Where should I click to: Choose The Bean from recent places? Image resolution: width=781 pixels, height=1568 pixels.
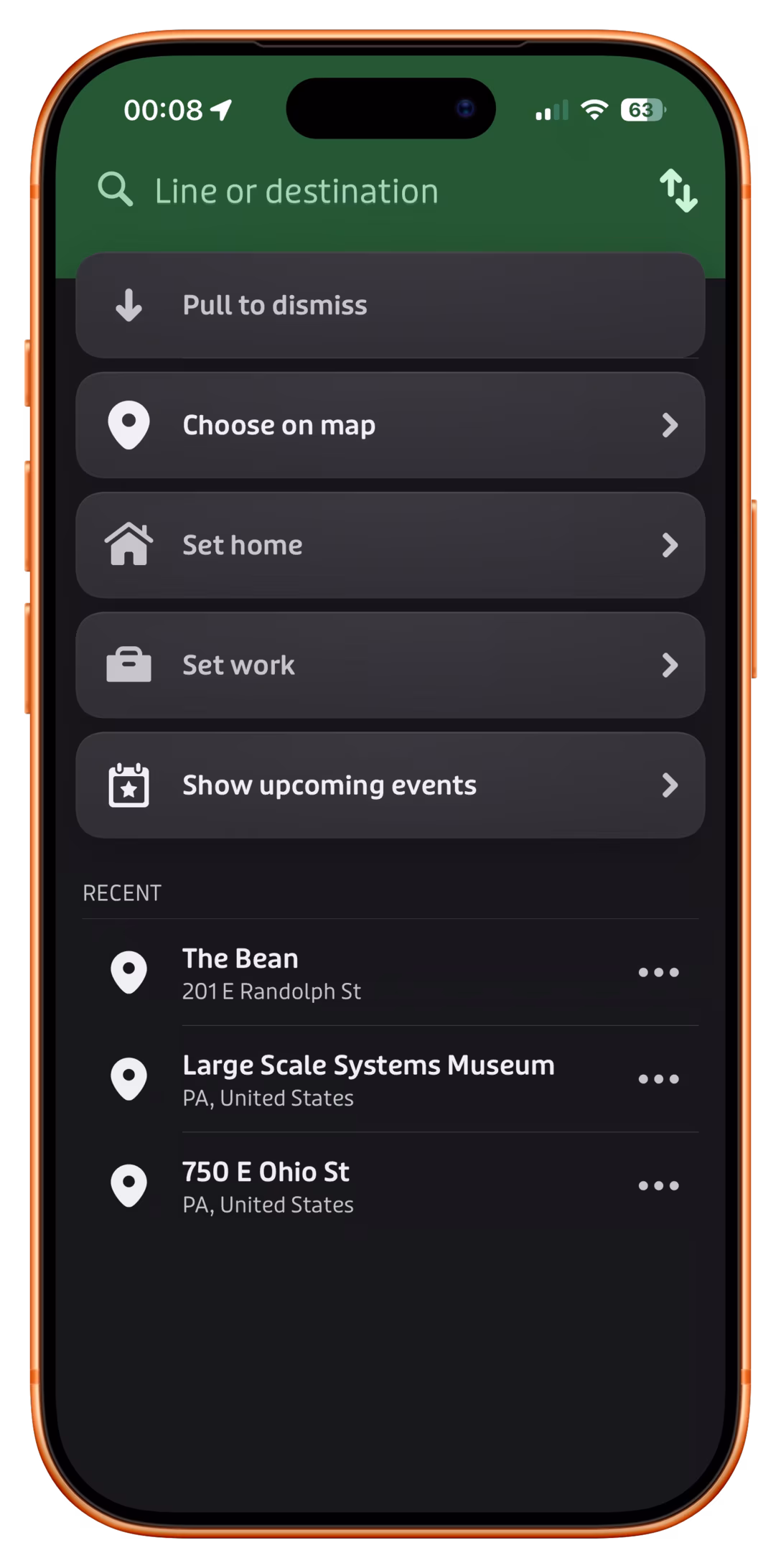tap(359, 973)
